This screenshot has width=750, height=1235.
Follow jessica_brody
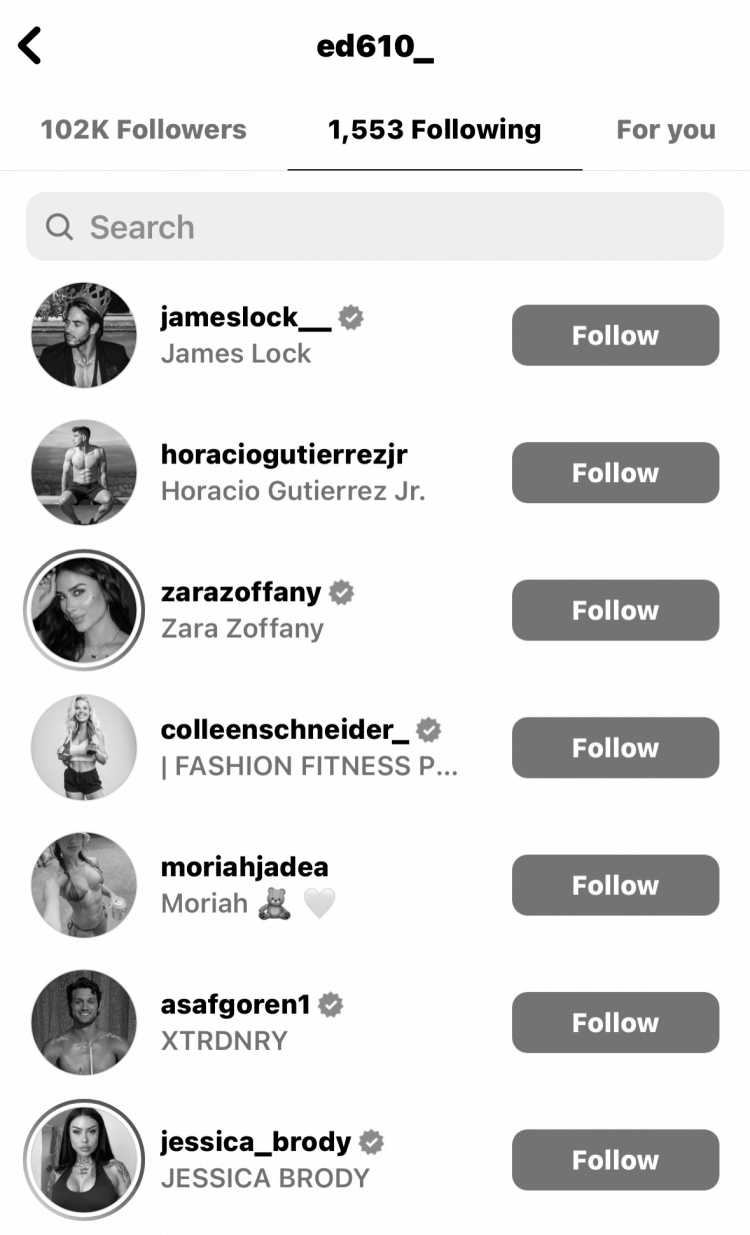click(615, 1160)
